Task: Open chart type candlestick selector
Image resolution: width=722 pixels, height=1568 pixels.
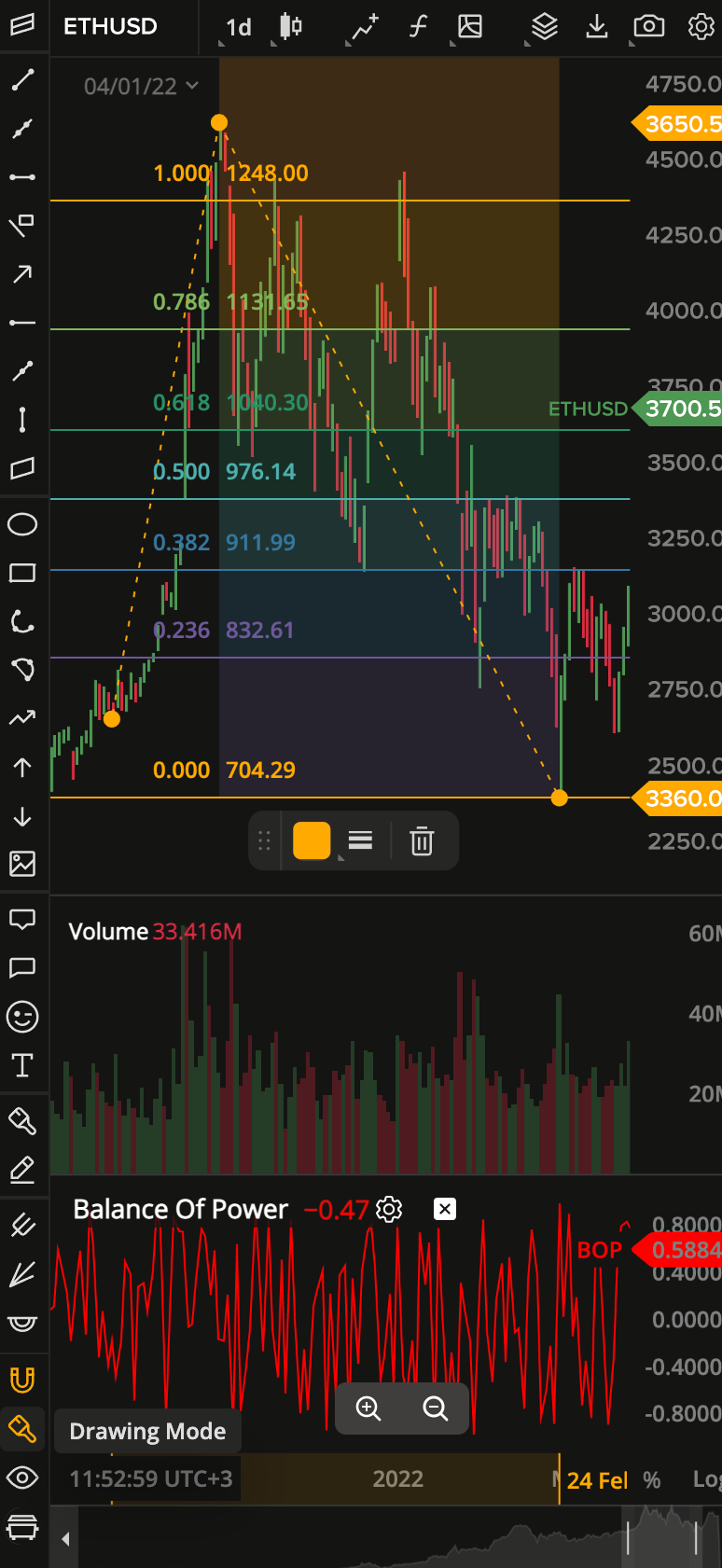Action: click(x=291, y=26)
